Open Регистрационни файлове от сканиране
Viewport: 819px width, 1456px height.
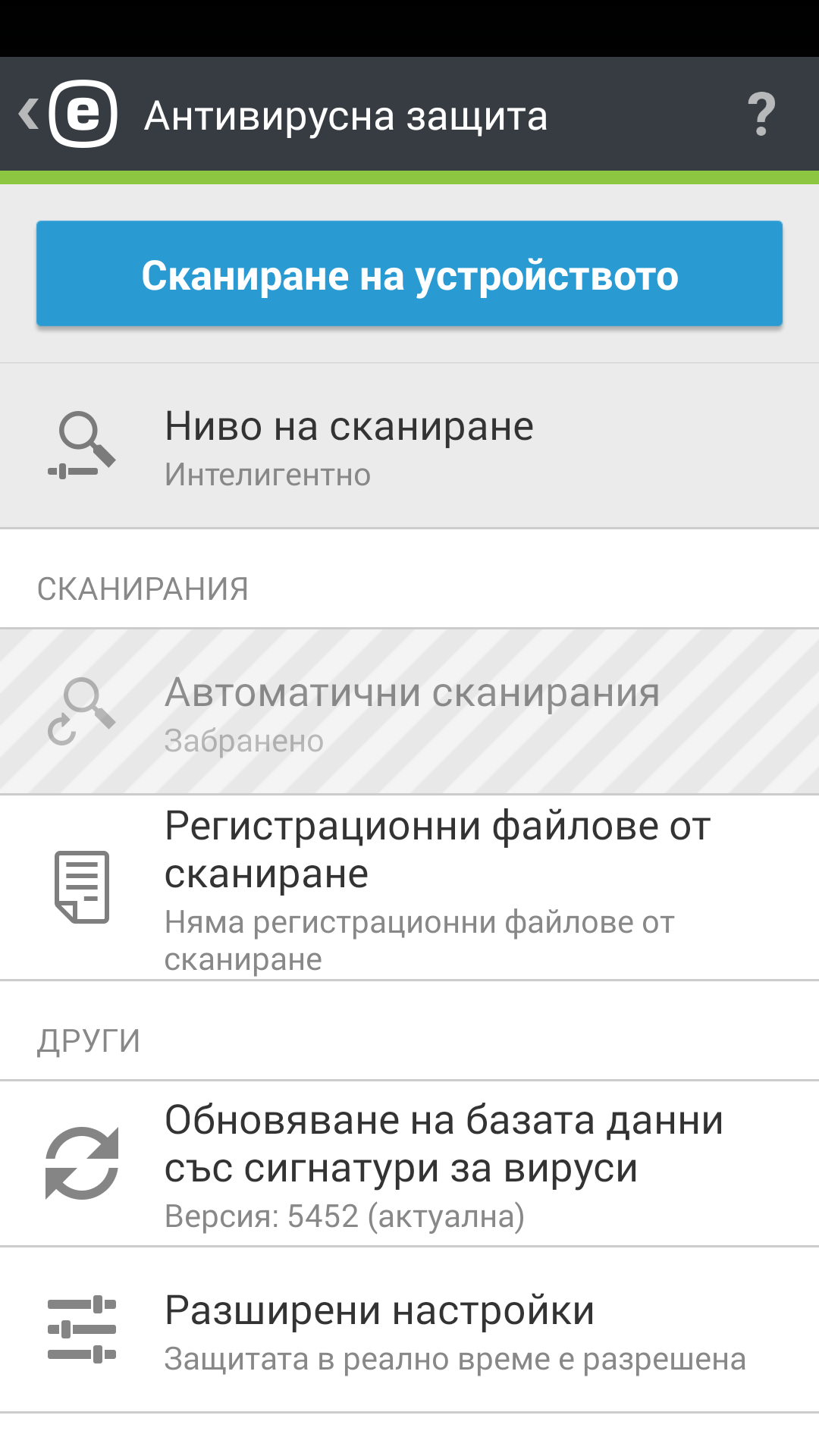click(x=409, y=887)
